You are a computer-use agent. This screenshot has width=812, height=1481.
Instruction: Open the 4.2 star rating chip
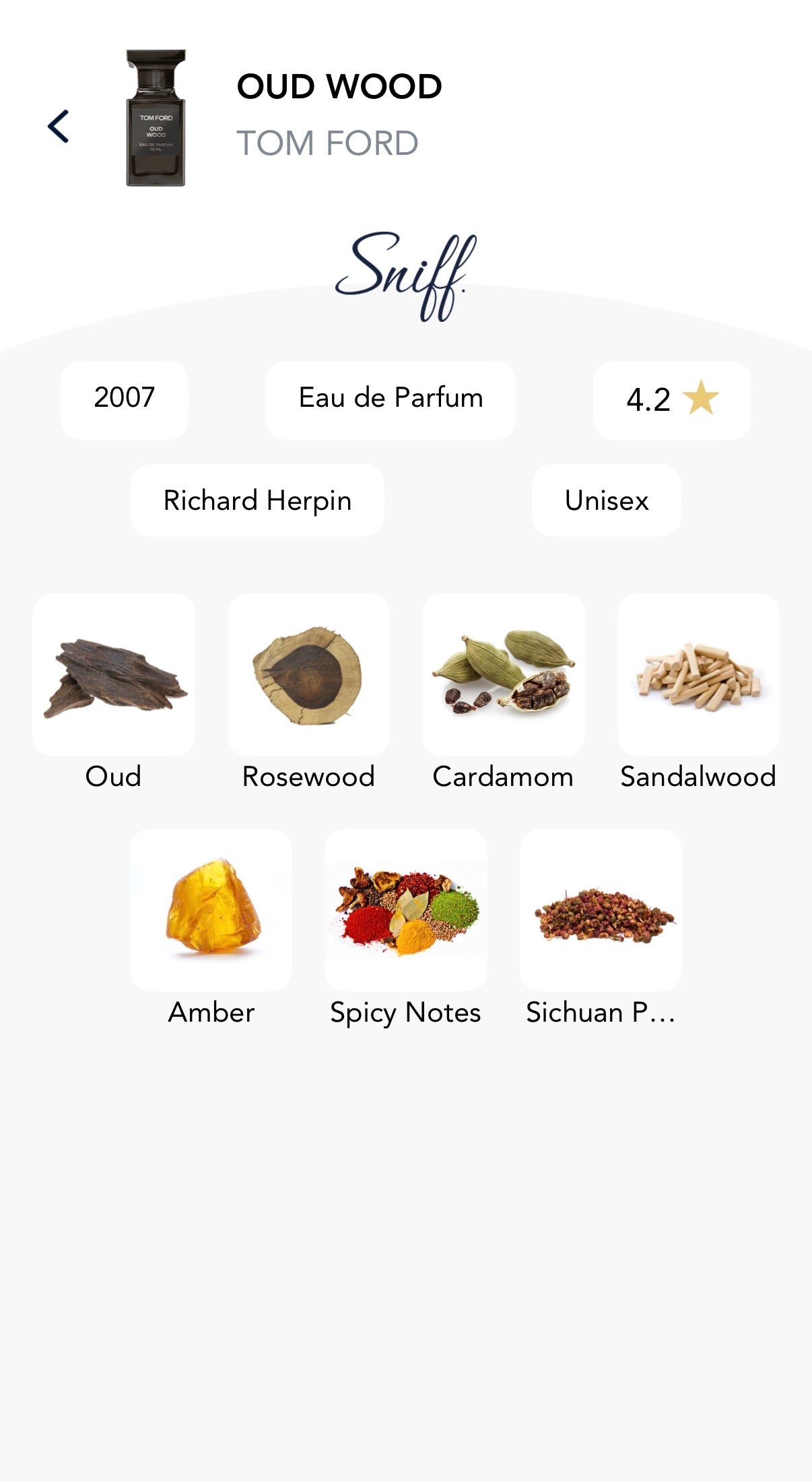[x=672, y=399]
